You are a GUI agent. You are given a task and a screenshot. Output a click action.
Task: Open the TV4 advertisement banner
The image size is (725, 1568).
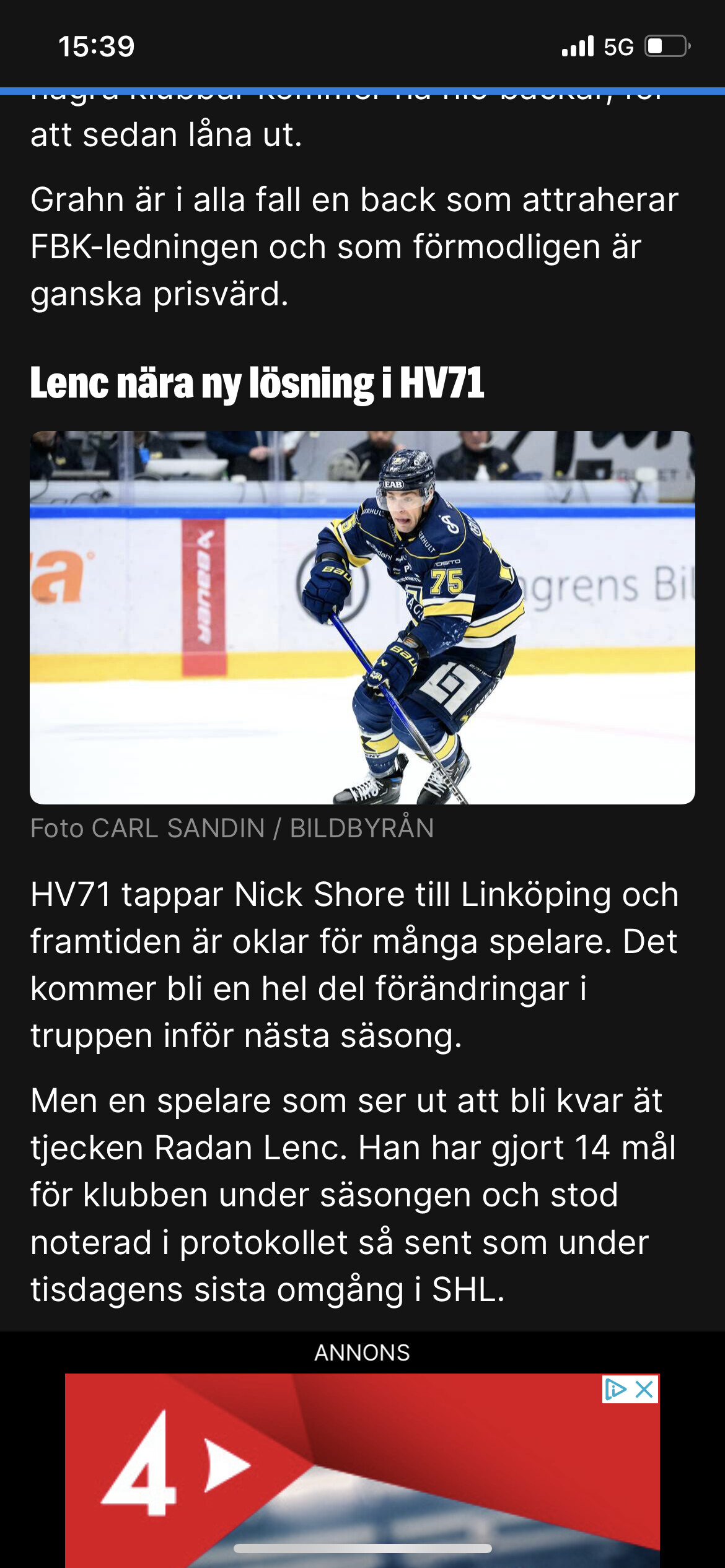pos(362,1470)
